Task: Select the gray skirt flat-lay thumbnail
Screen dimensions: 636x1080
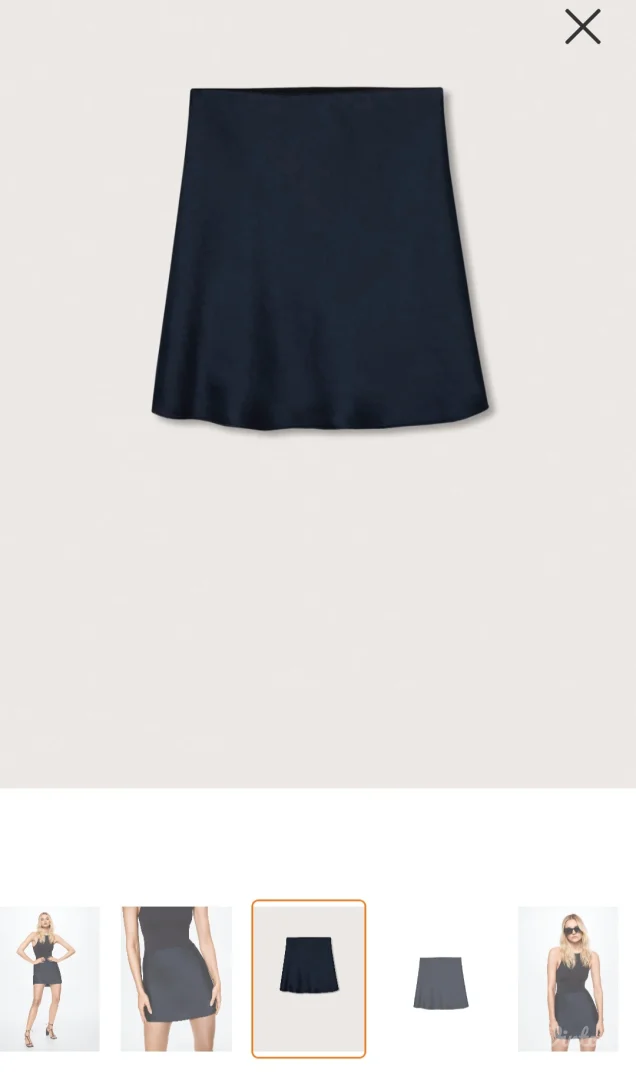Action: 441,980
